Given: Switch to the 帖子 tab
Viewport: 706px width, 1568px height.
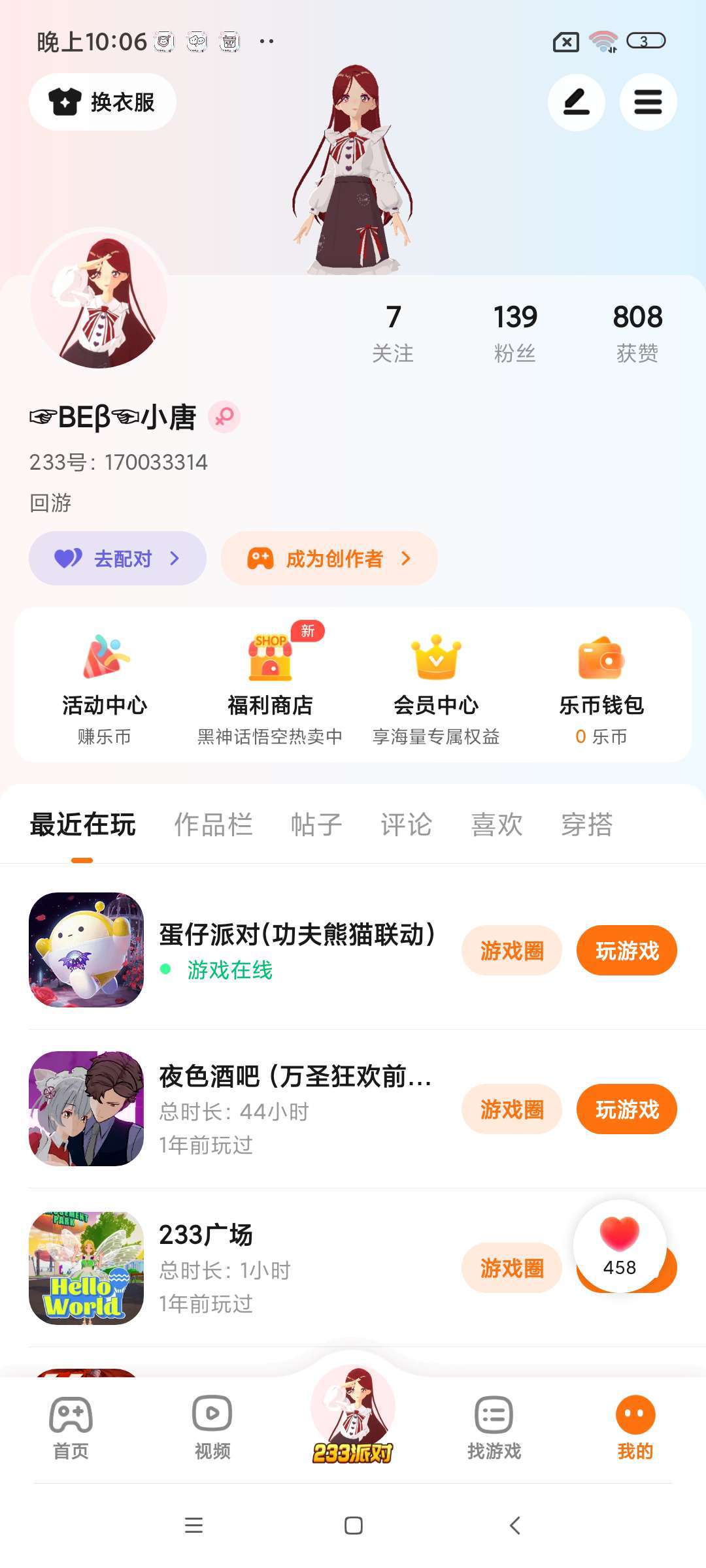Looking at the screenshot, I should [316, 825].
